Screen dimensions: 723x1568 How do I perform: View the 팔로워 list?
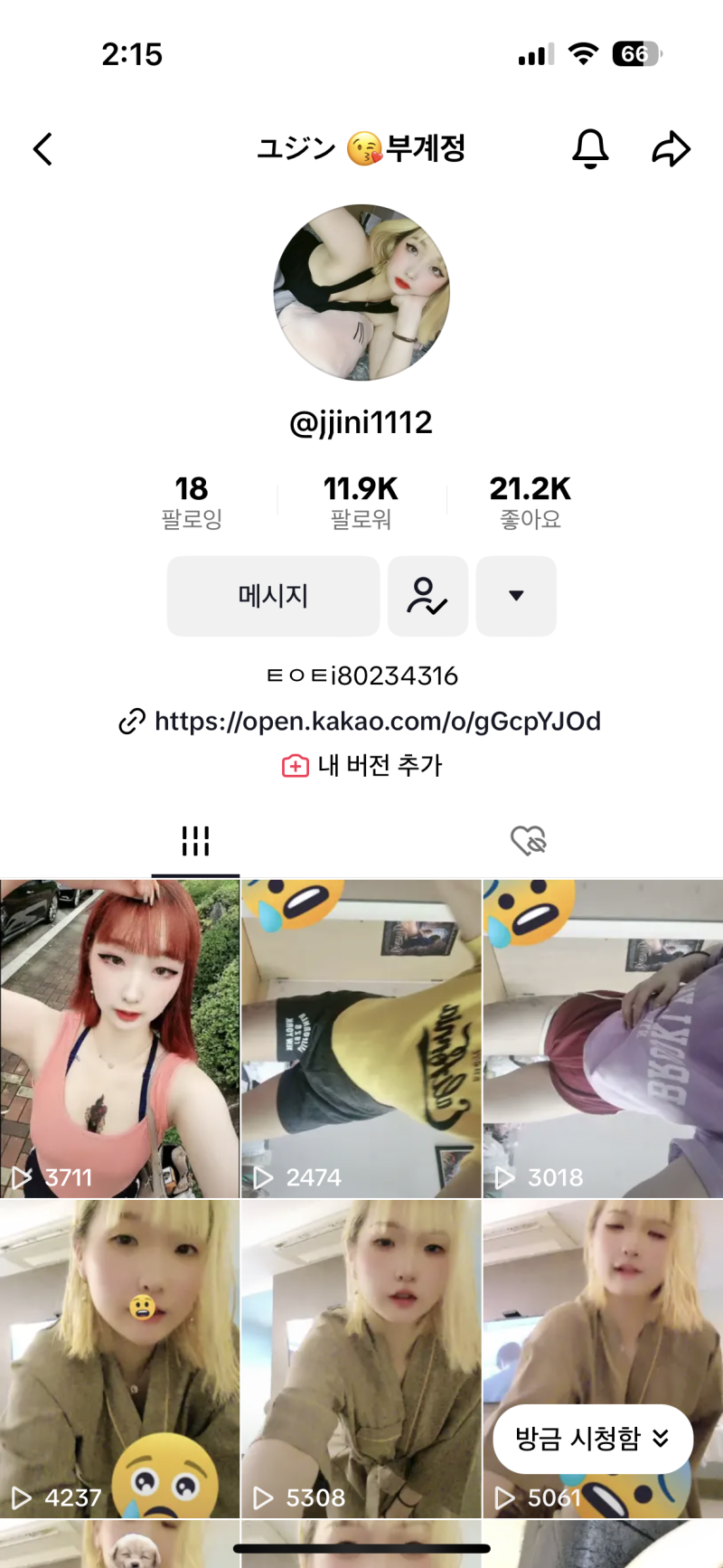[361, 502]
